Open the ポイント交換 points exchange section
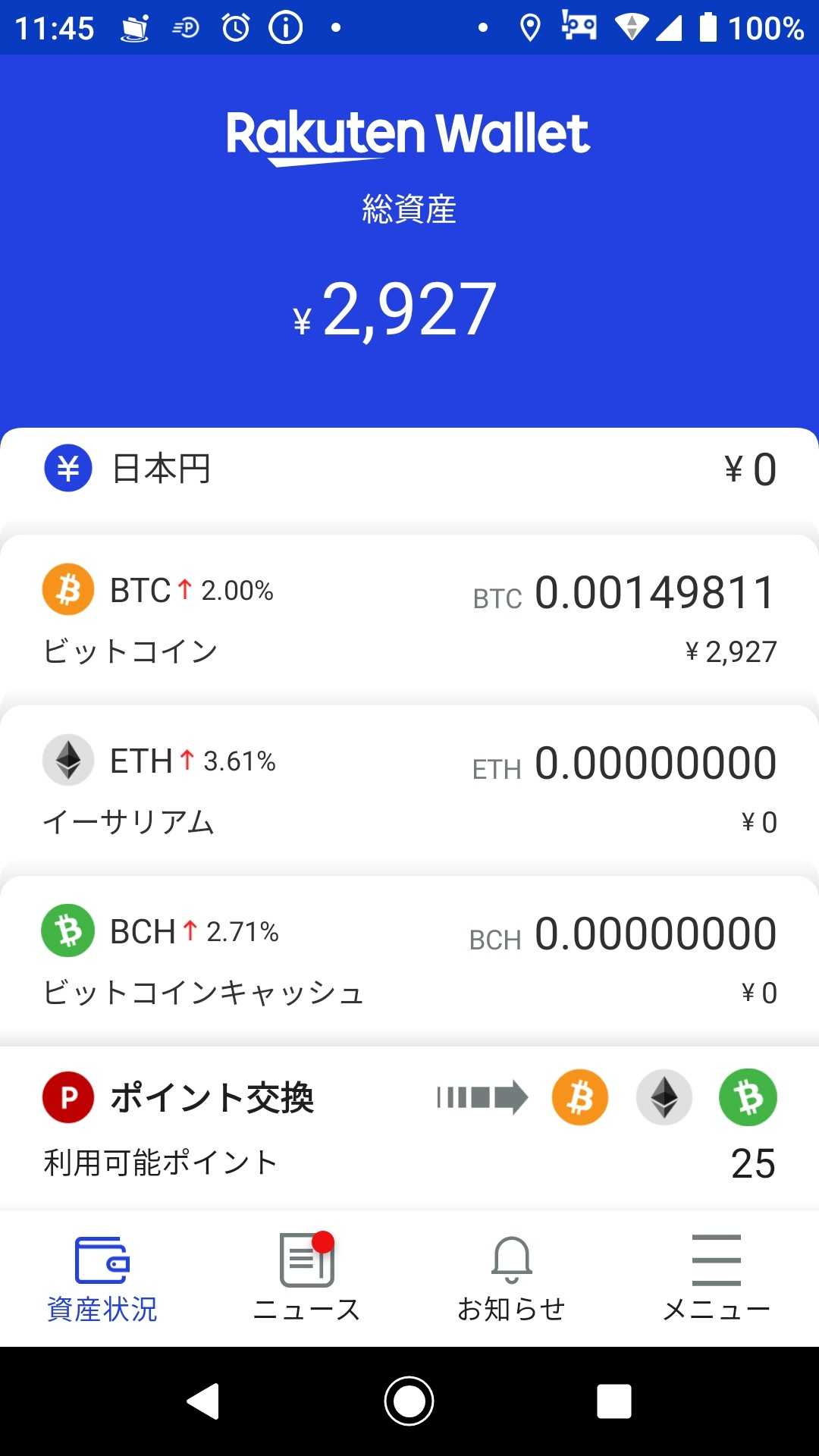 click(x=409, y=1127)
